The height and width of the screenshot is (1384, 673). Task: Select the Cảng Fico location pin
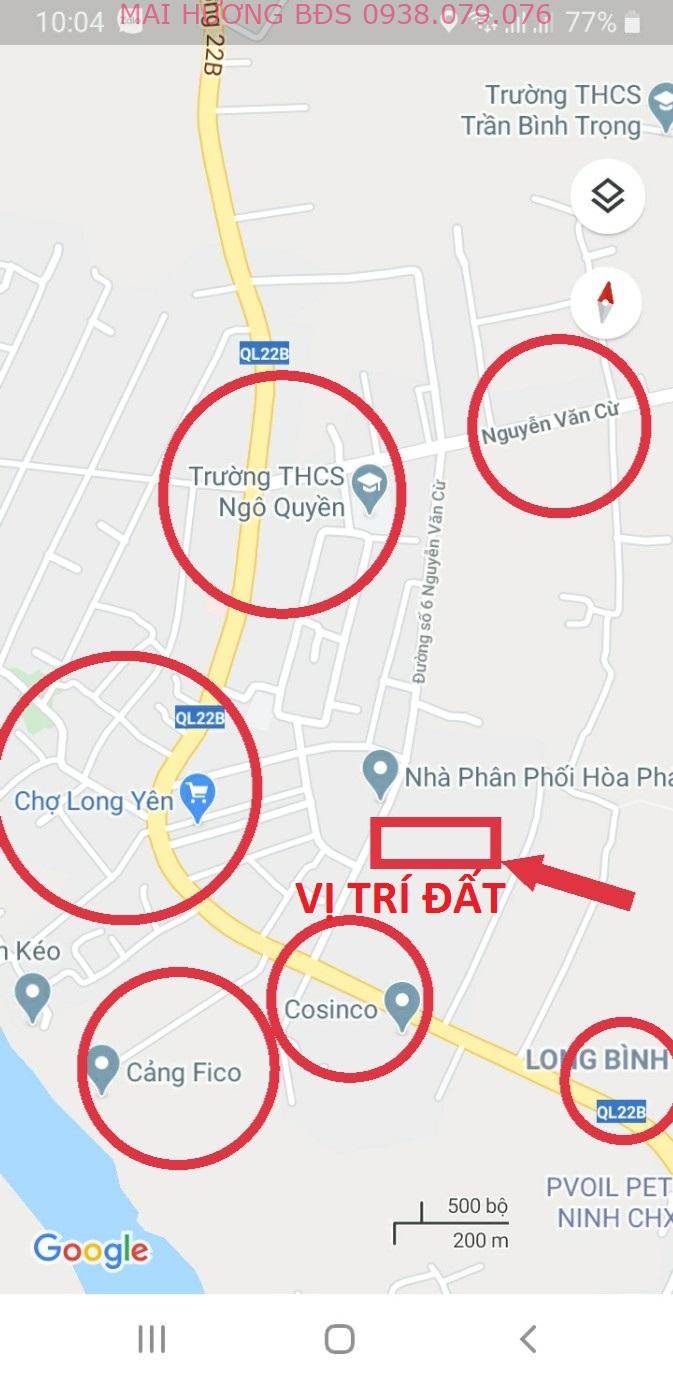coord(102,1068)
